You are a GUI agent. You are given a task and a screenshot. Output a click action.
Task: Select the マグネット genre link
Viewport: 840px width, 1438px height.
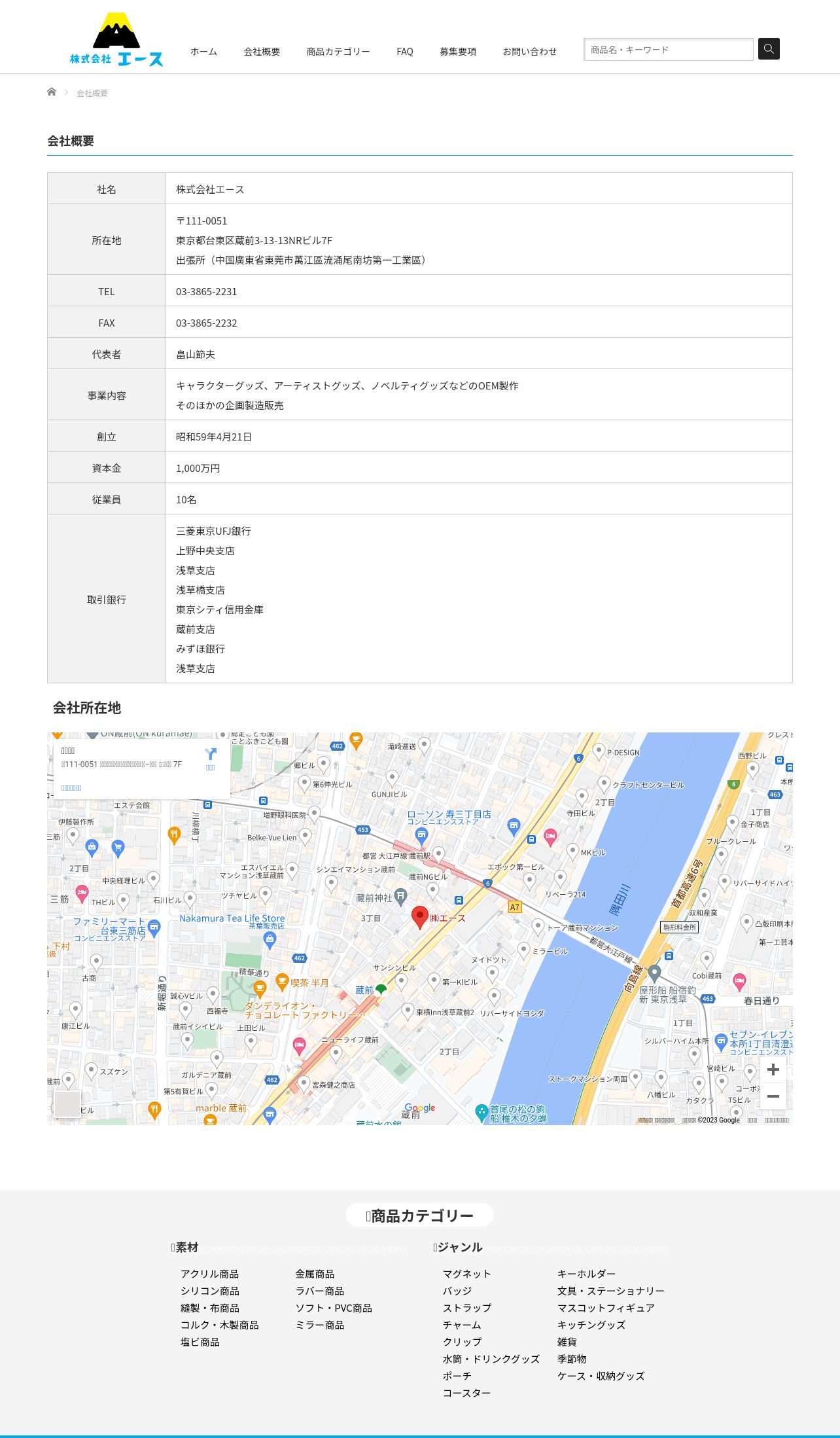pos(467,1274)
